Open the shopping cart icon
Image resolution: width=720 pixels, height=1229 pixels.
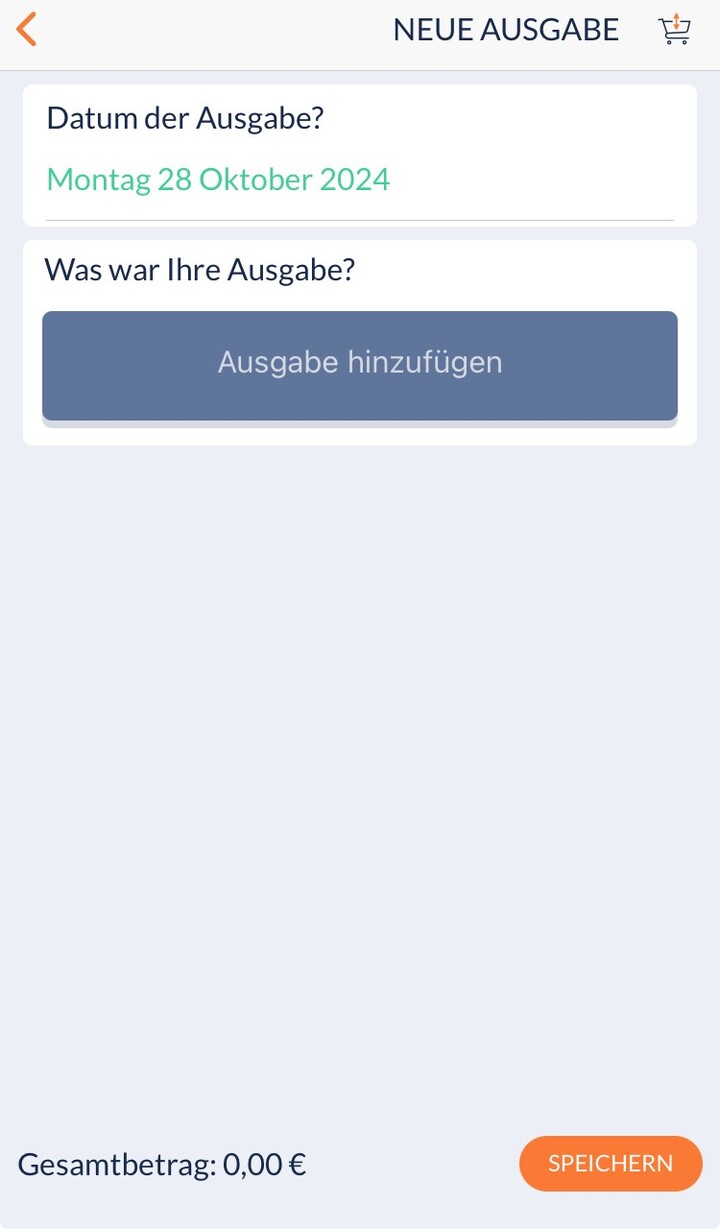(x=674, y=30)
